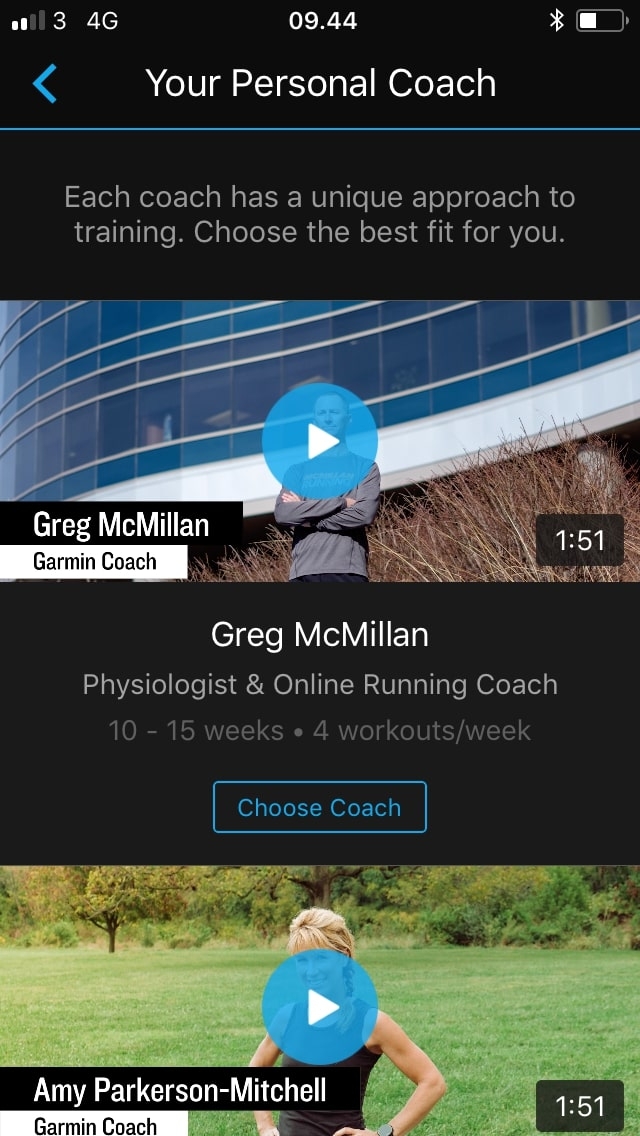Choose Greg McMillan as coach
The image size is (640, 1136).
coord(320,807)
